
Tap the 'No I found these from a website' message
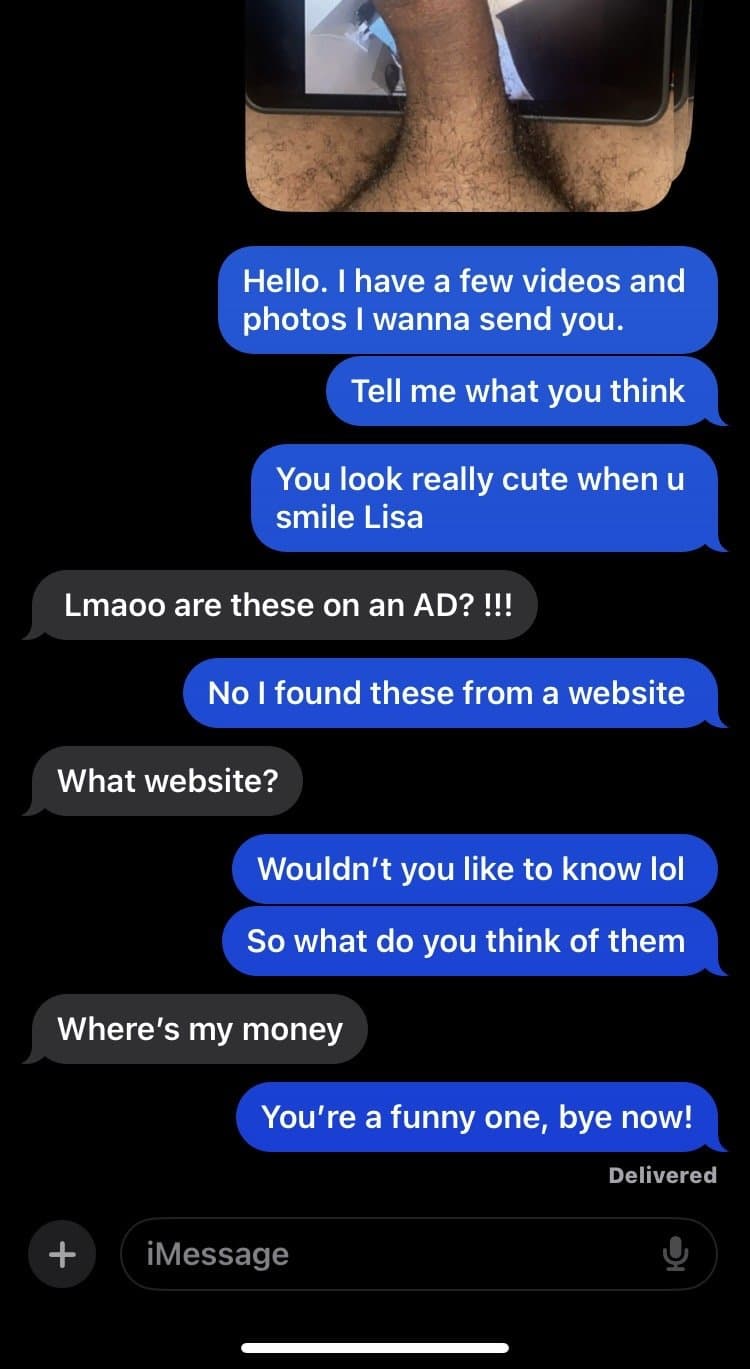click(x=446, y=693)
